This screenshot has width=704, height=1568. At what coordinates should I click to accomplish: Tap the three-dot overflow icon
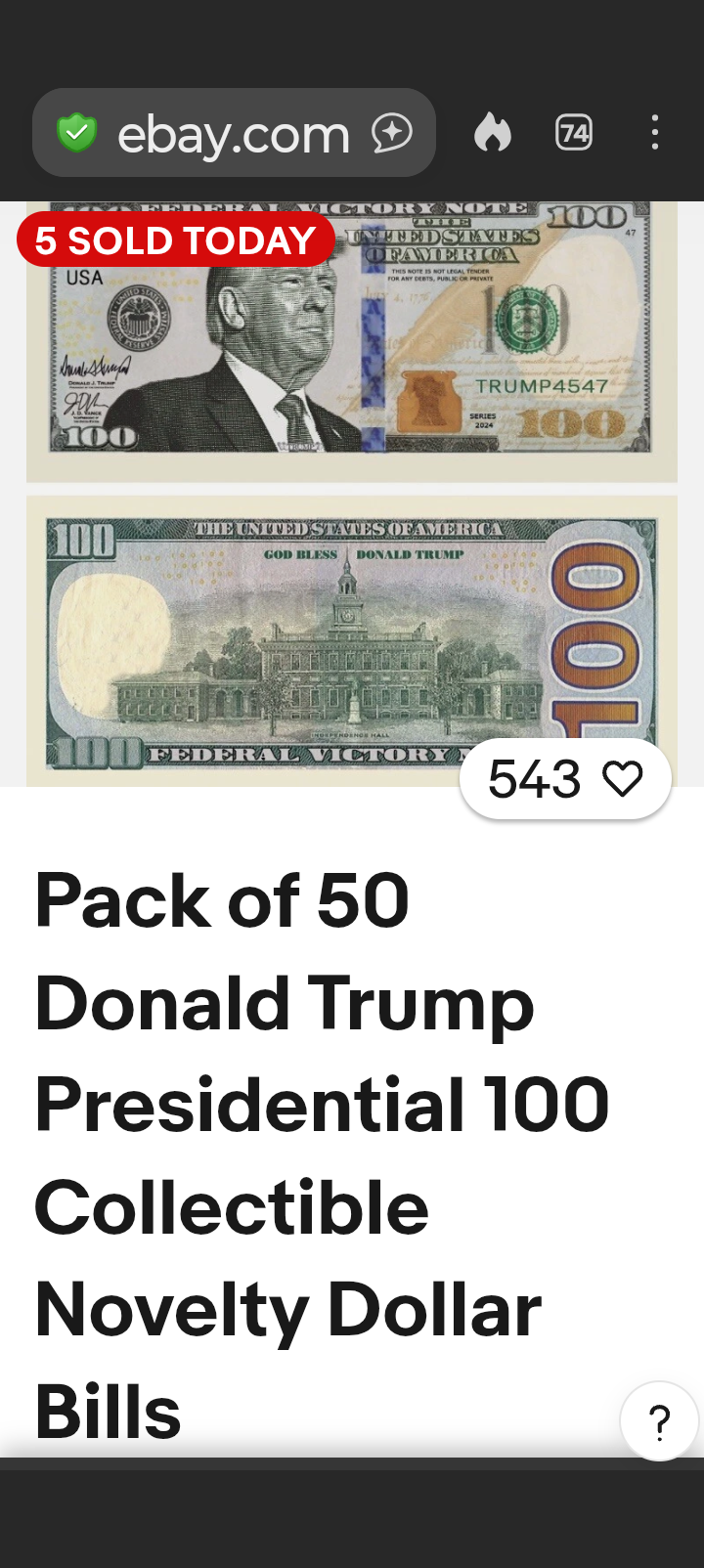653,132
